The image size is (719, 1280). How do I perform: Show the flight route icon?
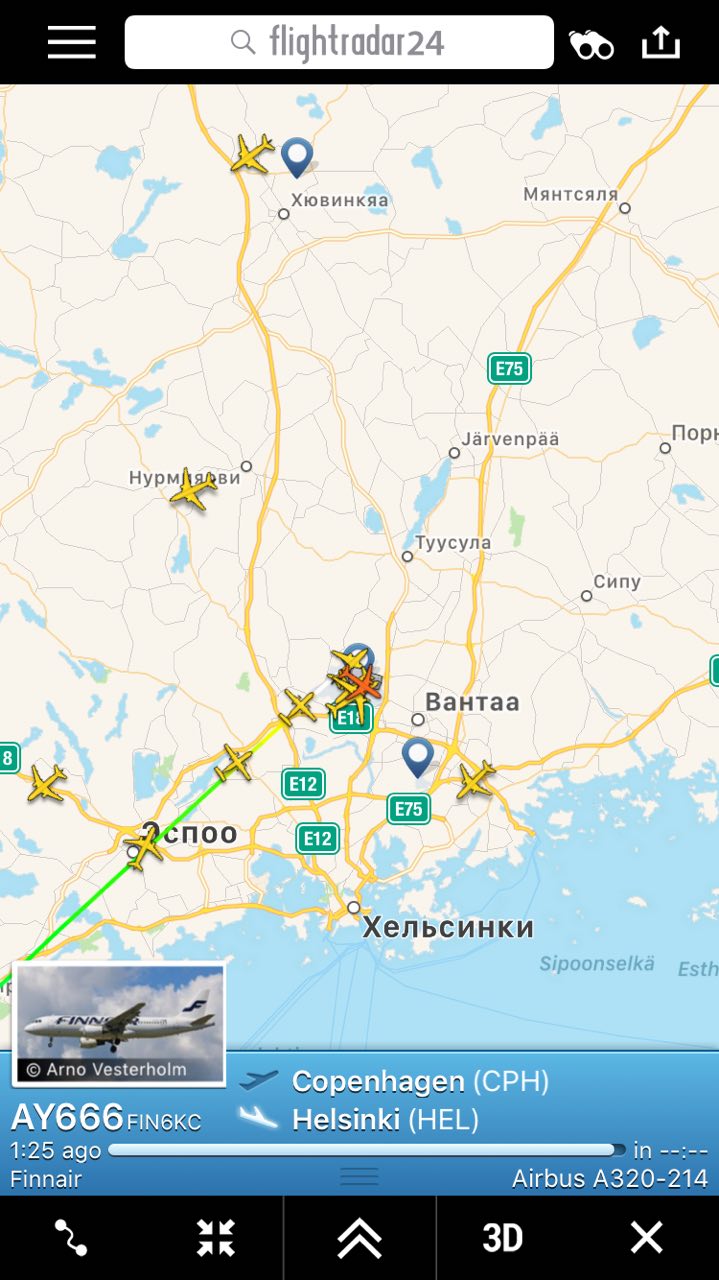[71, 1238]
